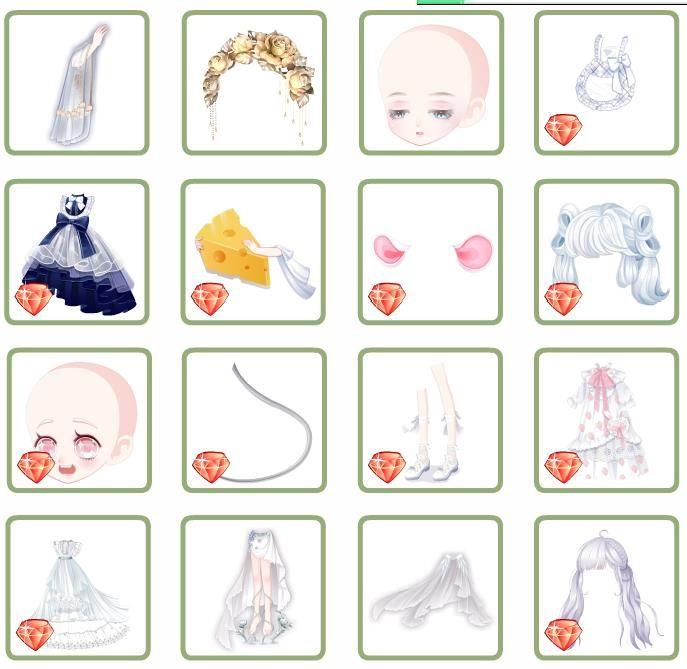Pick the white lace apron top
This screenshot has width=687, height=669.
point(607,83)
